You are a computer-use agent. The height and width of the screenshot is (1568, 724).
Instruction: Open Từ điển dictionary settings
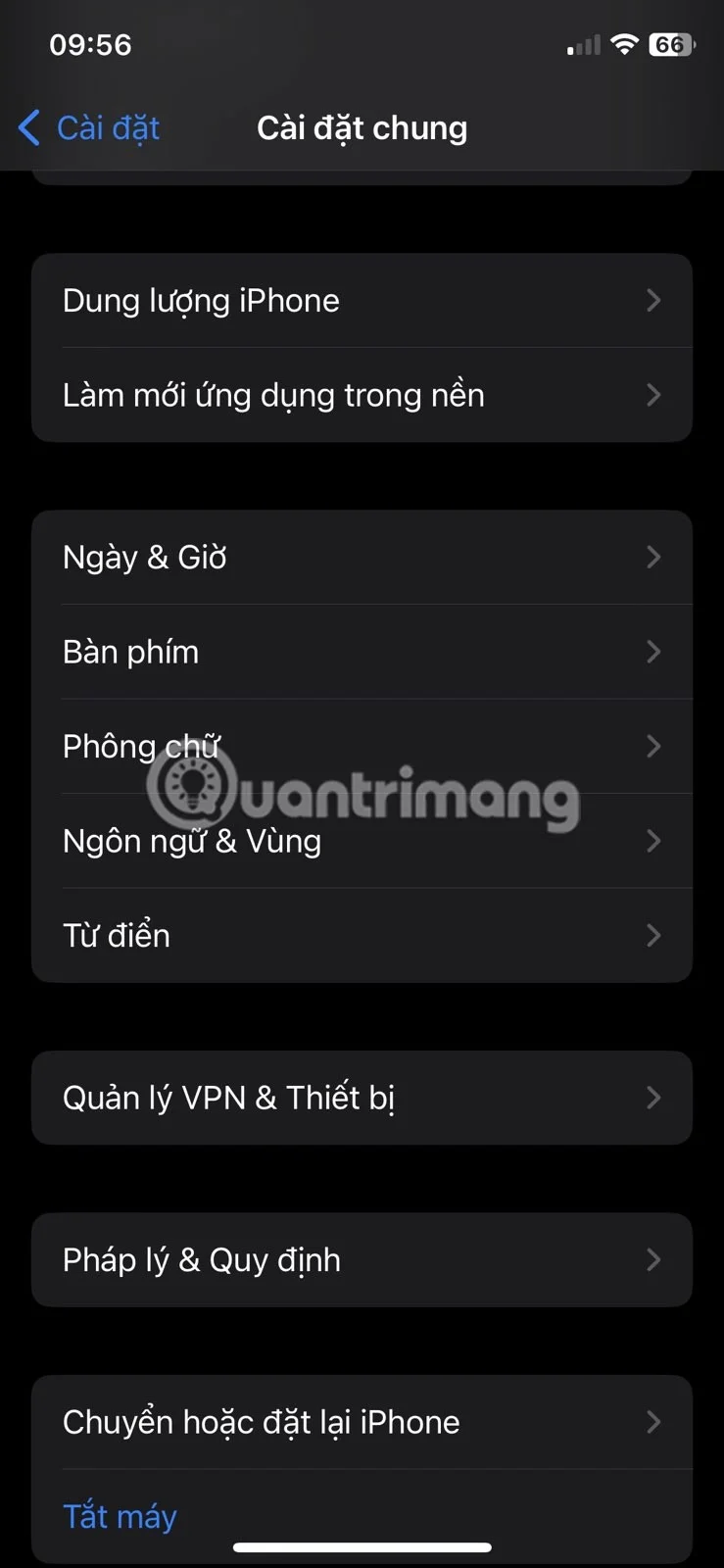click(116, 935)
